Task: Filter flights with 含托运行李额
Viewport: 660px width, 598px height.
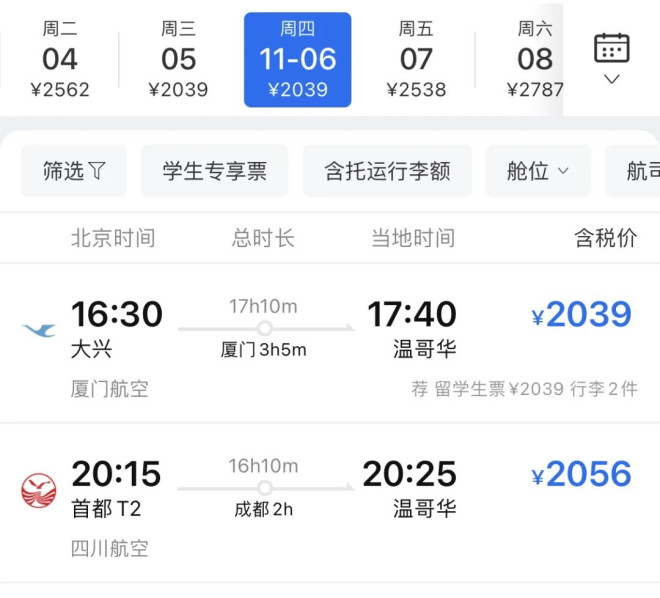Action: 387,171
